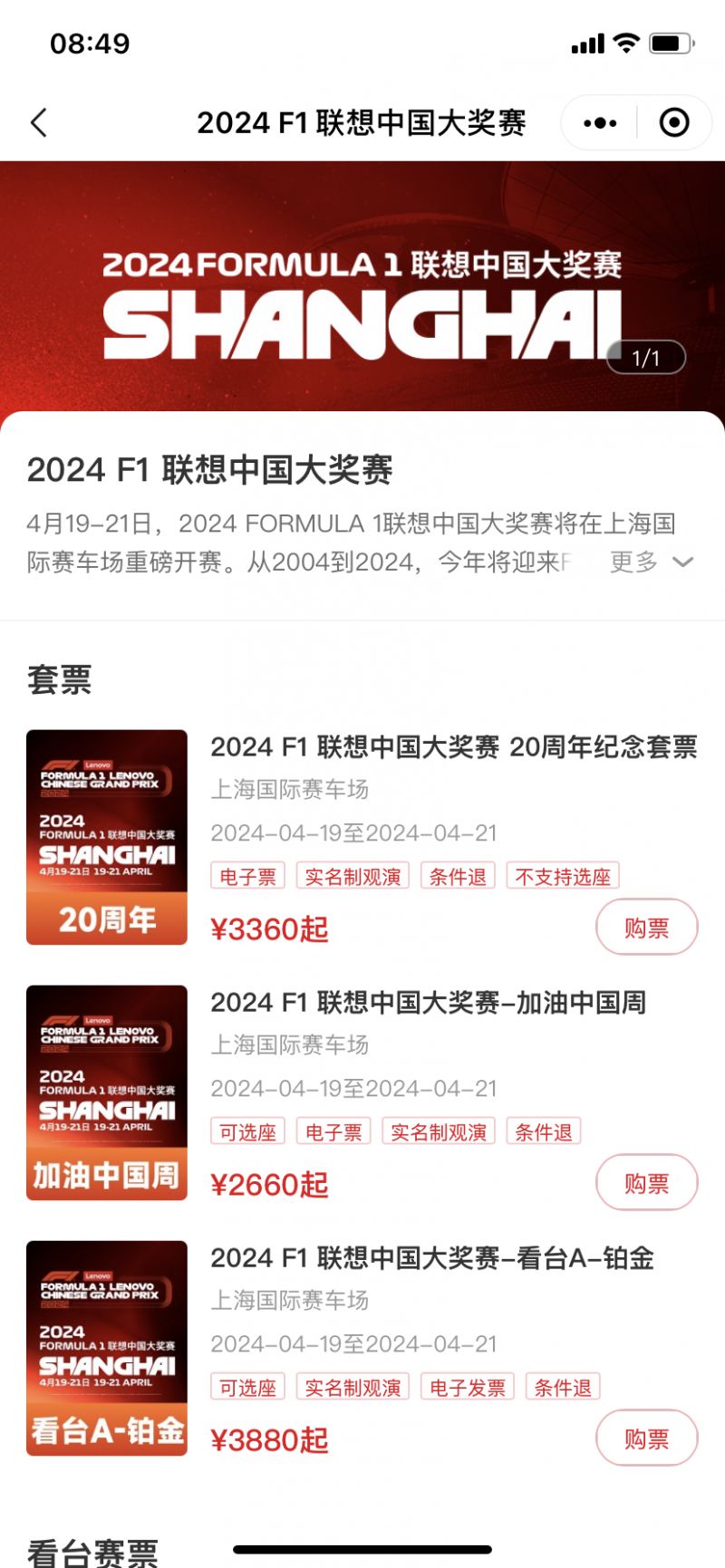The height and width of the screenshot is (1568, 725).
Task: Expand the event description with 更多
Action: [631, 563]
